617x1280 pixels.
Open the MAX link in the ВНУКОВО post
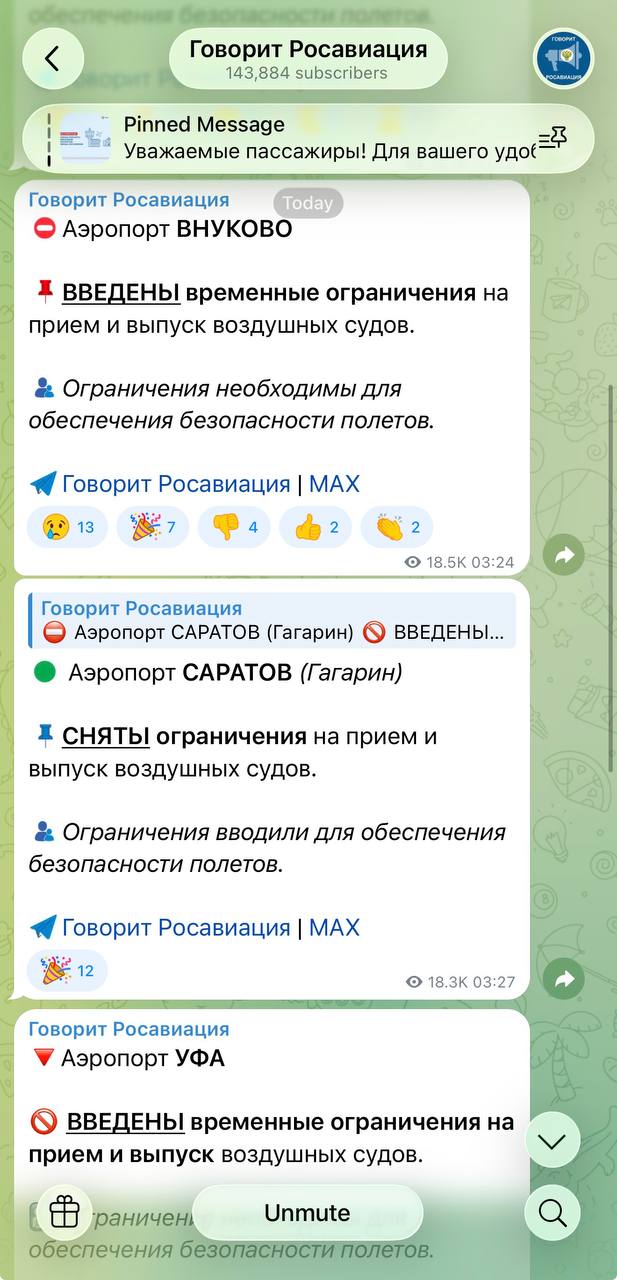coord(334,484)
